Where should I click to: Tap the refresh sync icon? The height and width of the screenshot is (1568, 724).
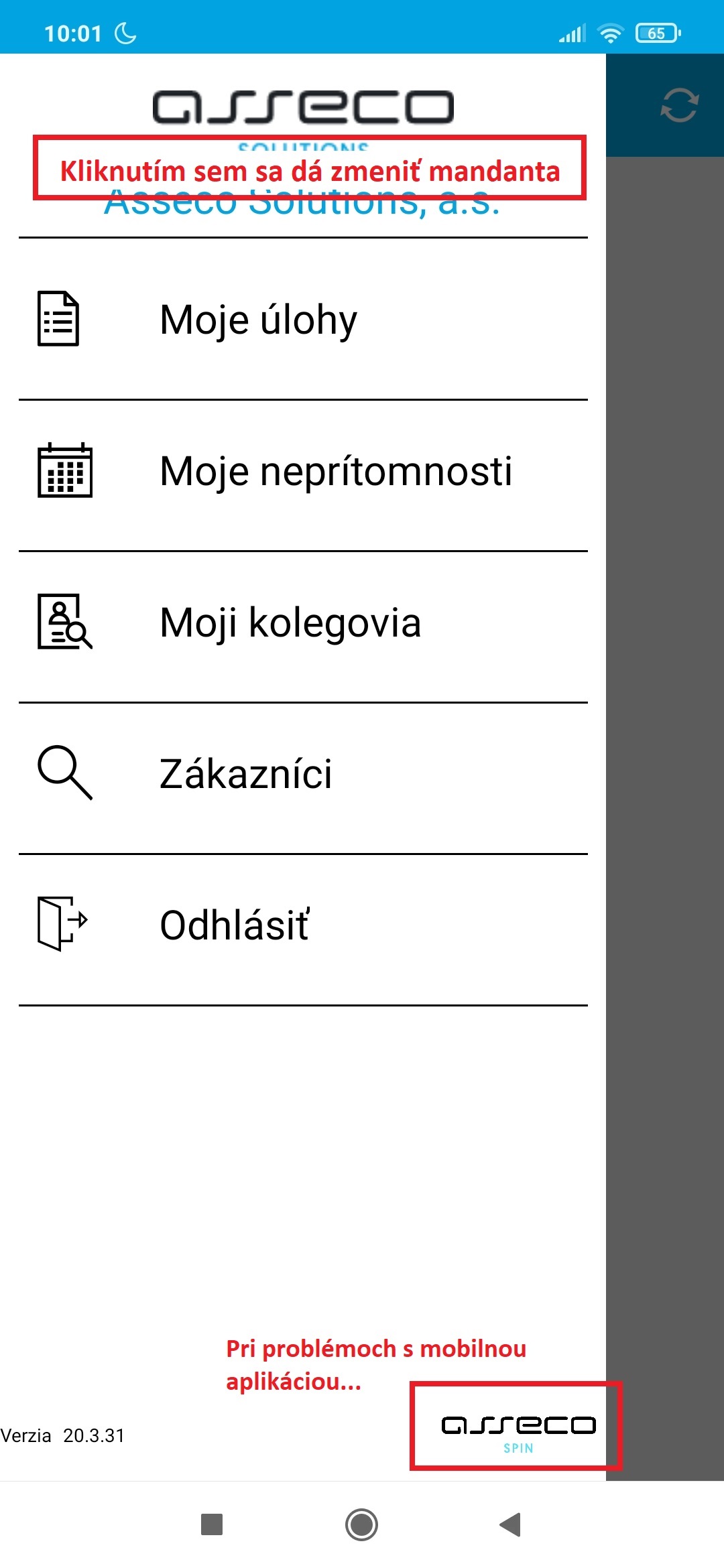click(679, 106)
